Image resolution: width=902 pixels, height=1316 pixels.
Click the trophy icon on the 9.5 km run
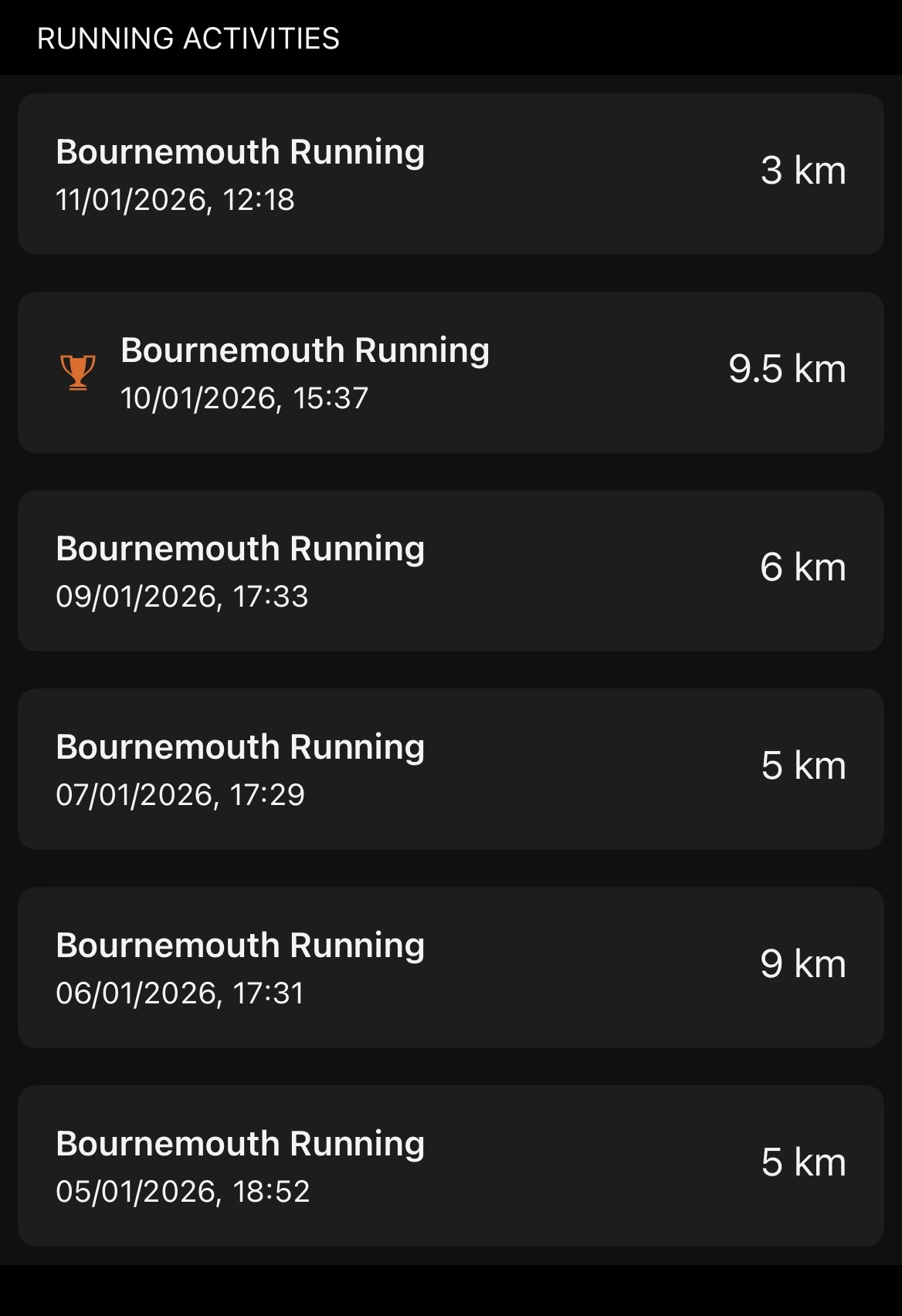coord(76,370)
